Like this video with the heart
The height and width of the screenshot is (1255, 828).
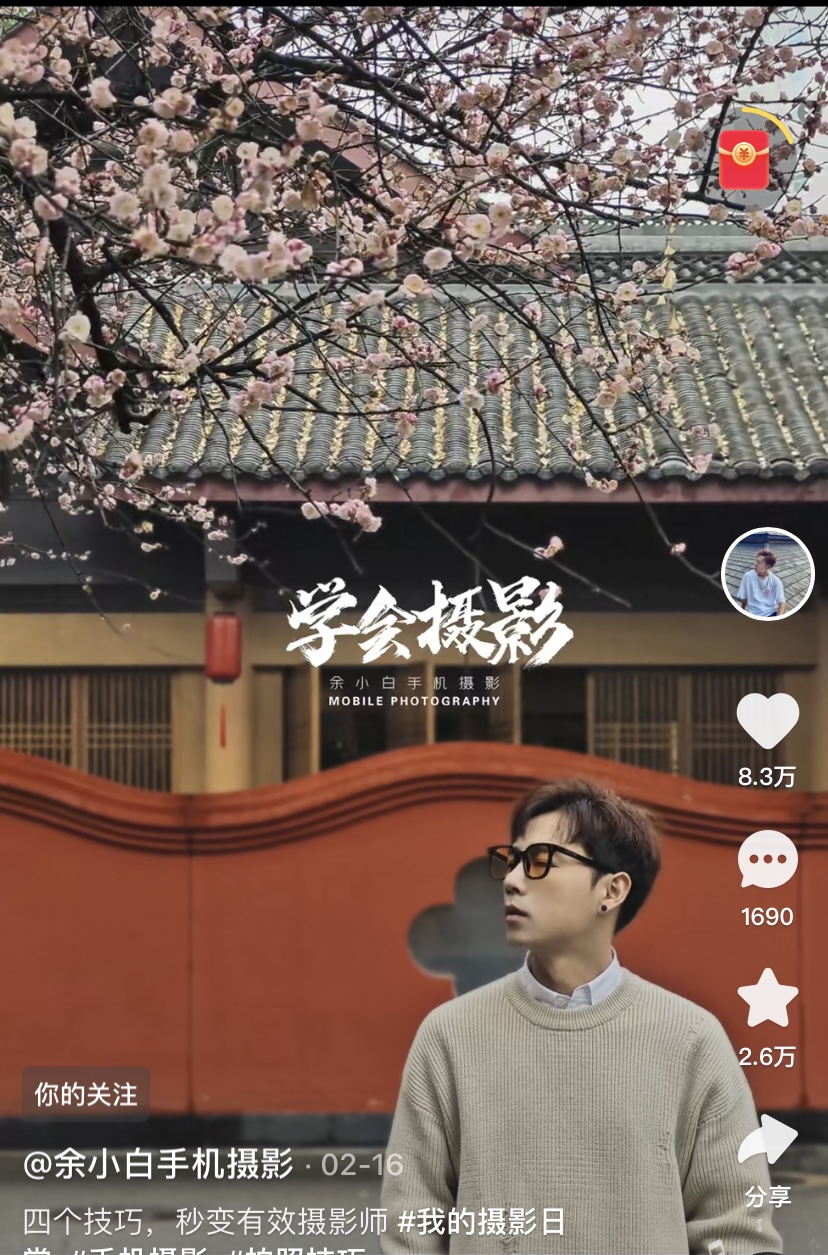tap(767, 721)
